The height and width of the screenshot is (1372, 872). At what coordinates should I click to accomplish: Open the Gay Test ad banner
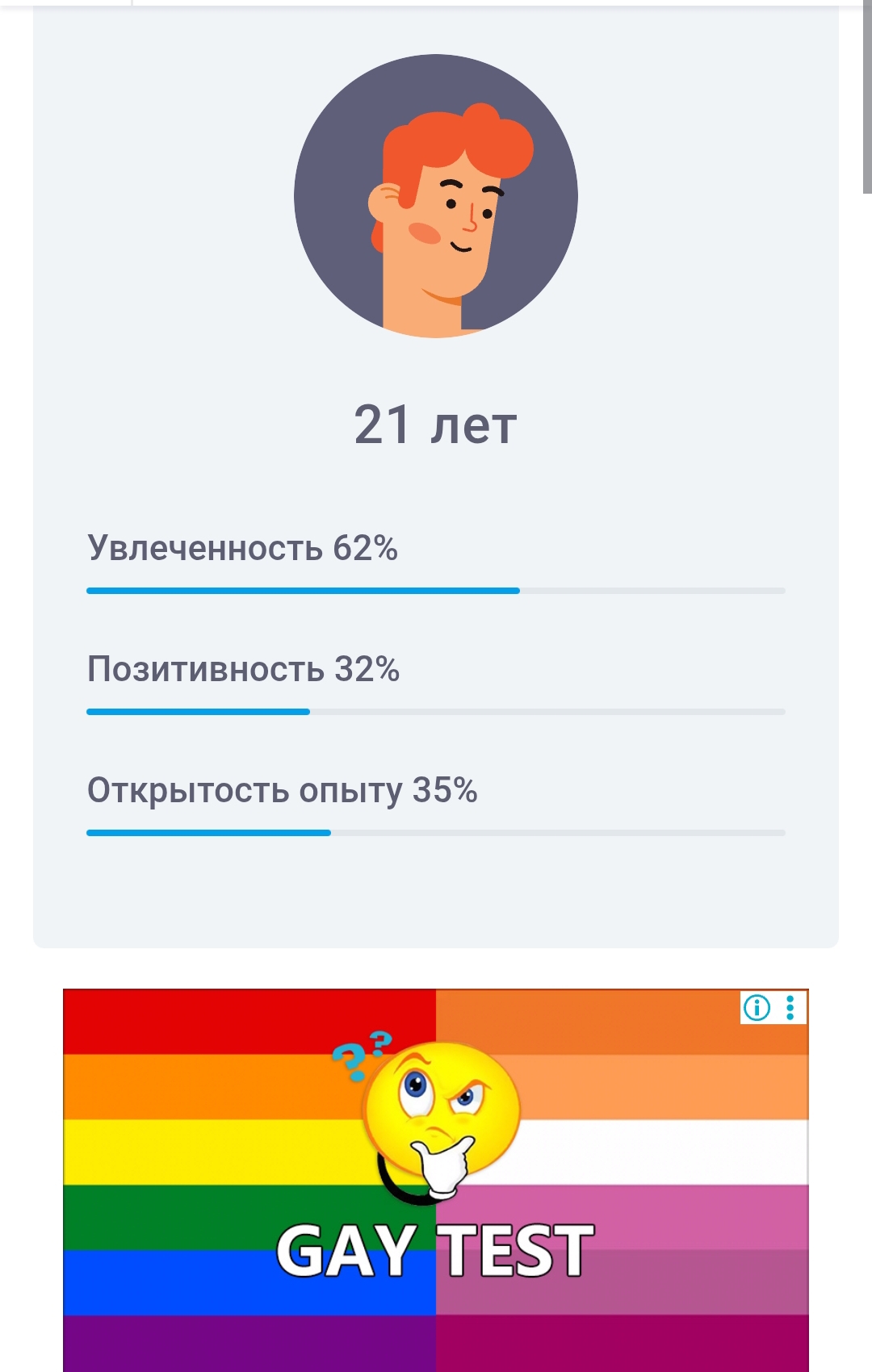[x=436, y=1180]
